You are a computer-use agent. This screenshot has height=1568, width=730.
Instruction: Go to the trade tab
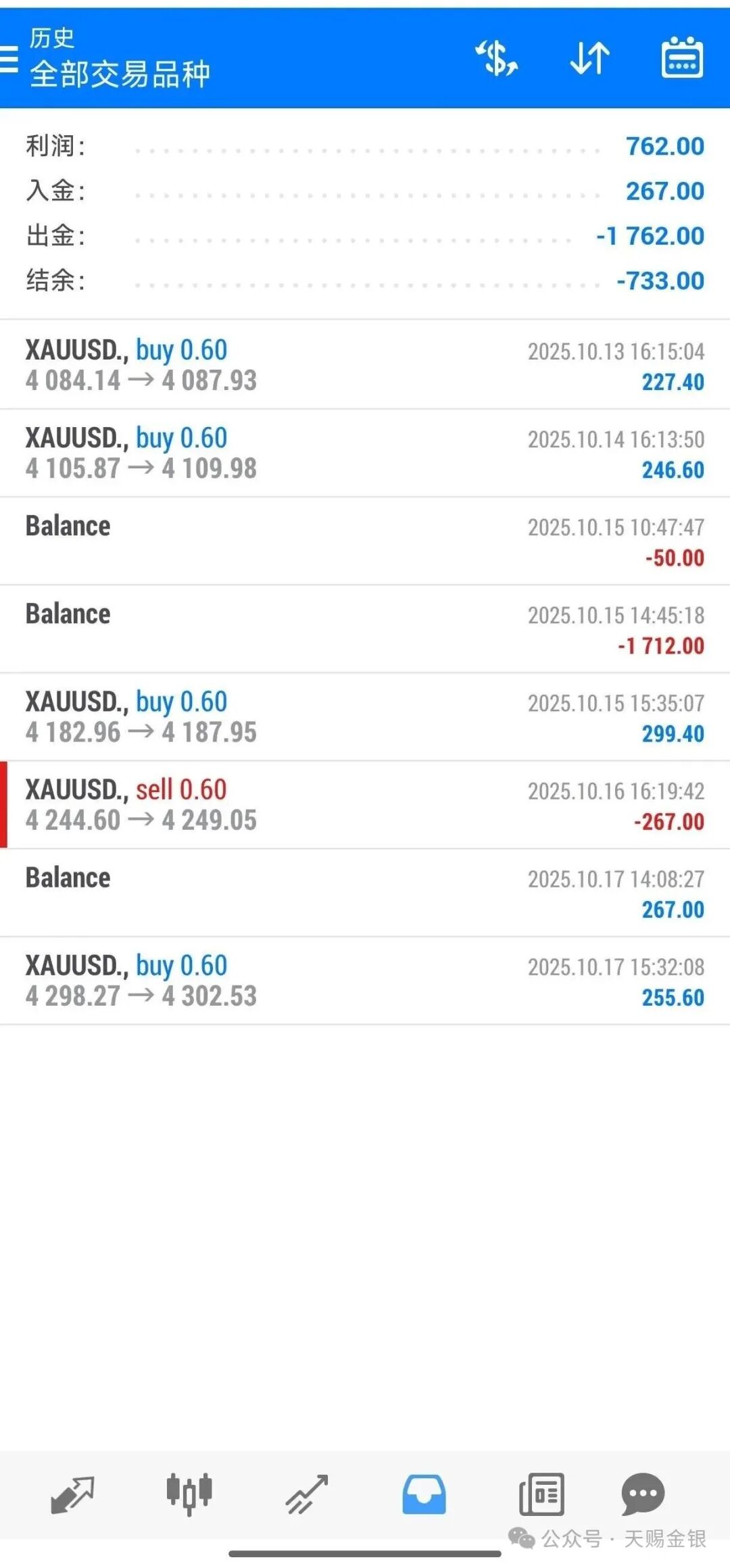[306, 1494]
